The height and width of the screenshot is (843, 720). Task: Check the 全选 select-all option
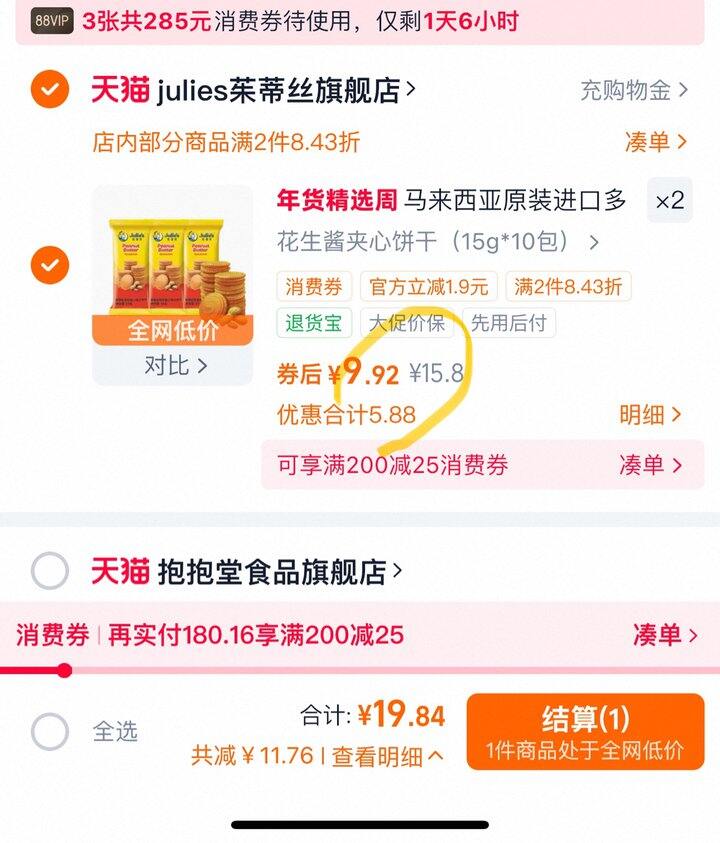tap(49, 732)
